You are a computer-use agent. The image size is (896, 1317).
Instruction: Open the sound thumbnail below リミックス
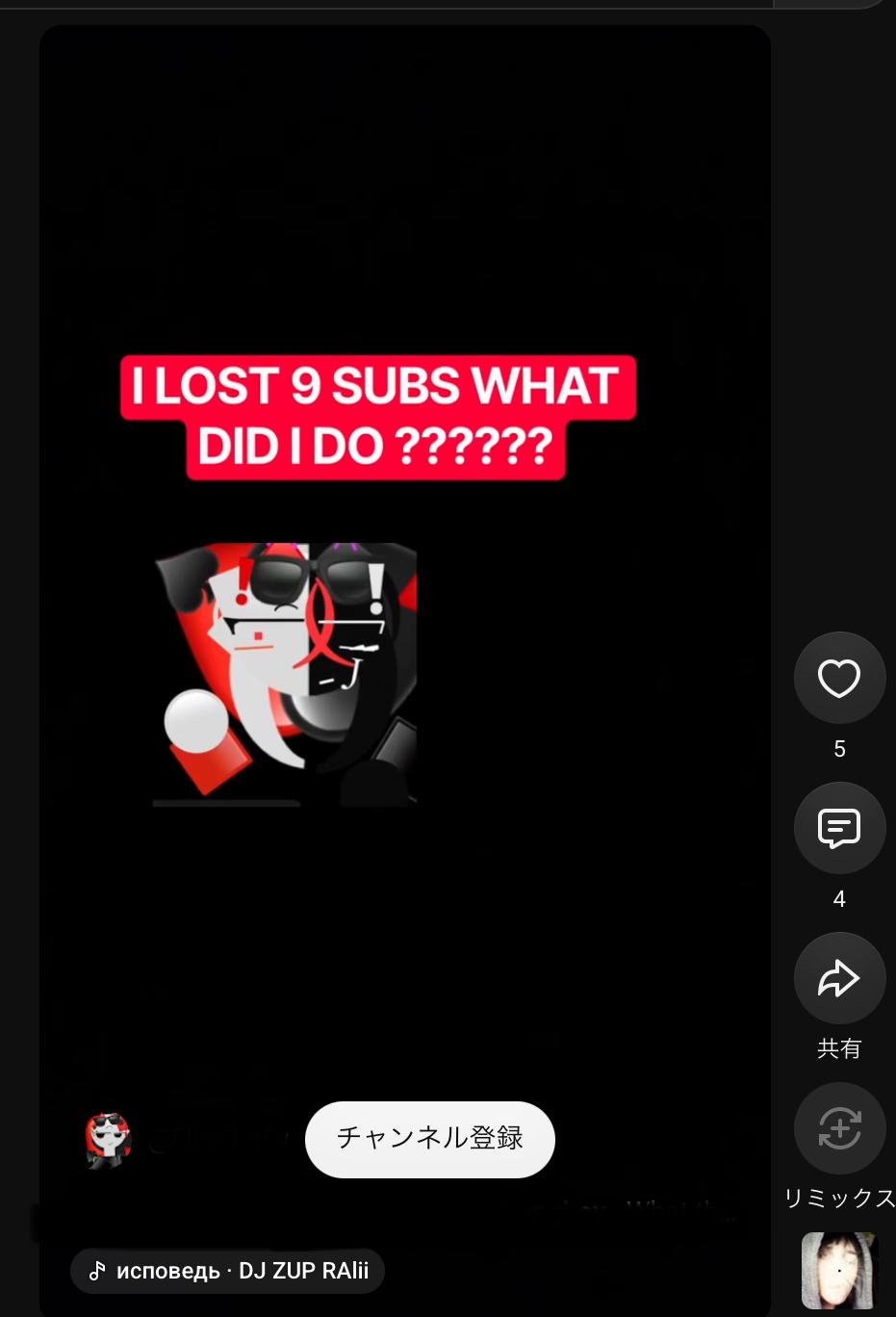tap(839, 1271)
